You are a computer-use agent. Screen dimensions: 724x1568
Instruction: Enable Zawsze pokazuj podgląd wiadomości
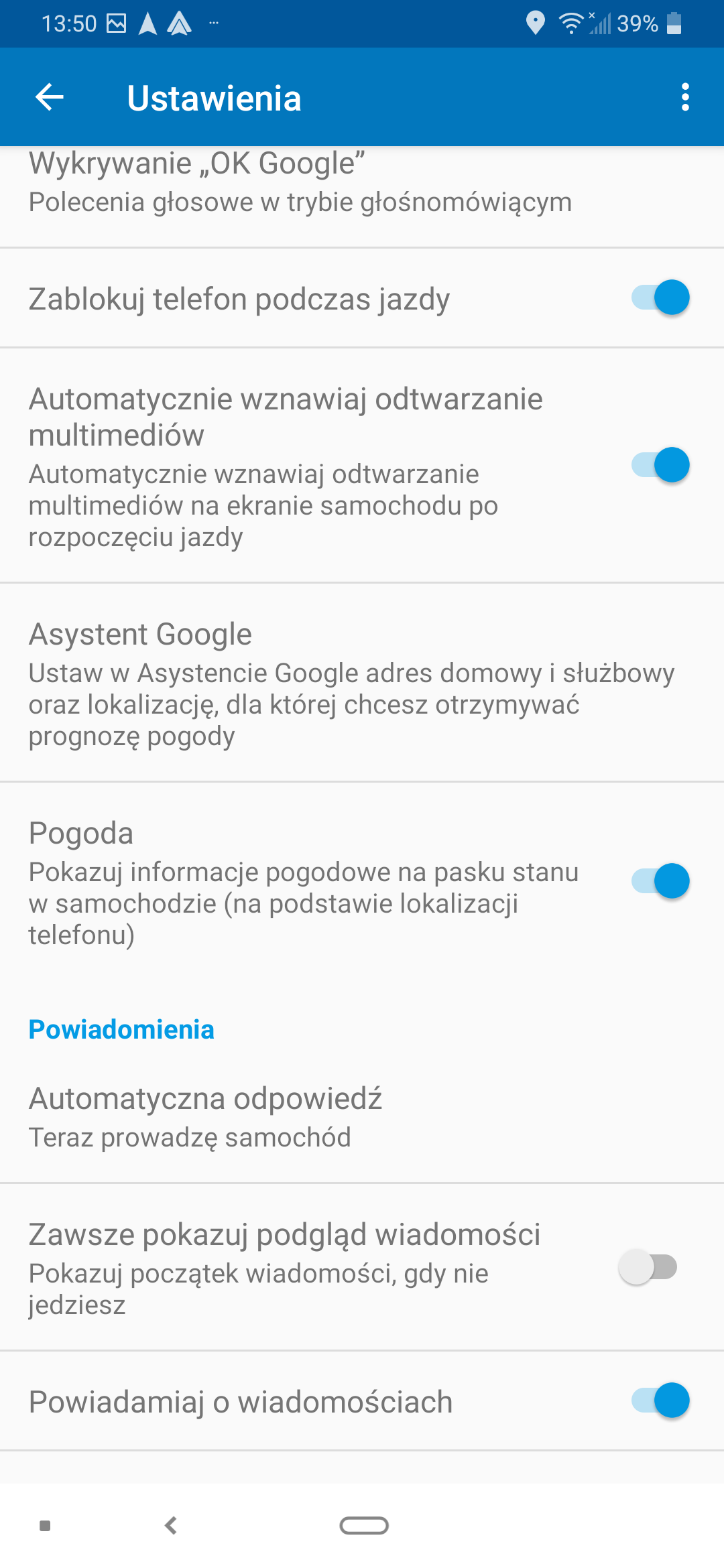pos(648,1267)
